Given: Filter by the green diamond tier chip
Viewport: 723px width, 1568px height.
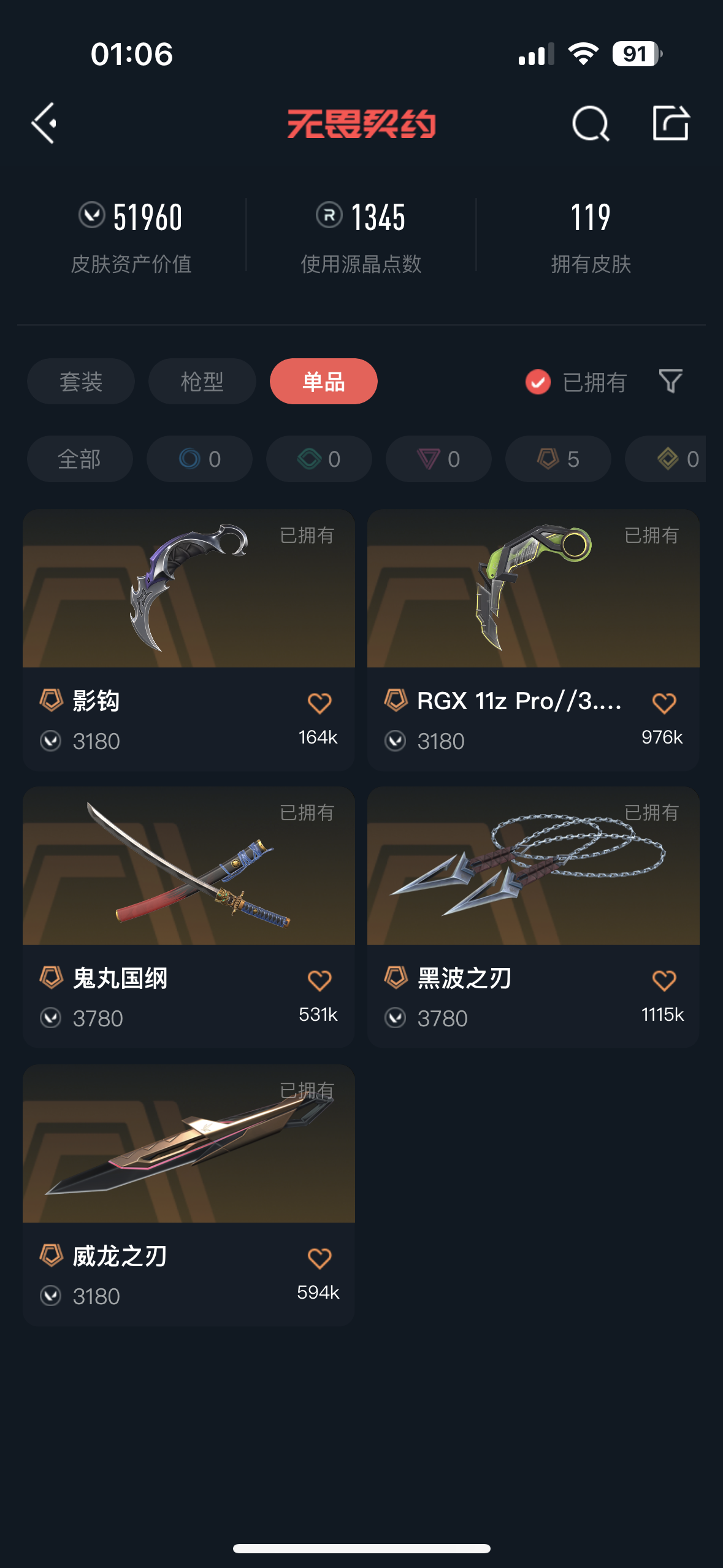Looking at the screenshot, I should tap(319, 459).
